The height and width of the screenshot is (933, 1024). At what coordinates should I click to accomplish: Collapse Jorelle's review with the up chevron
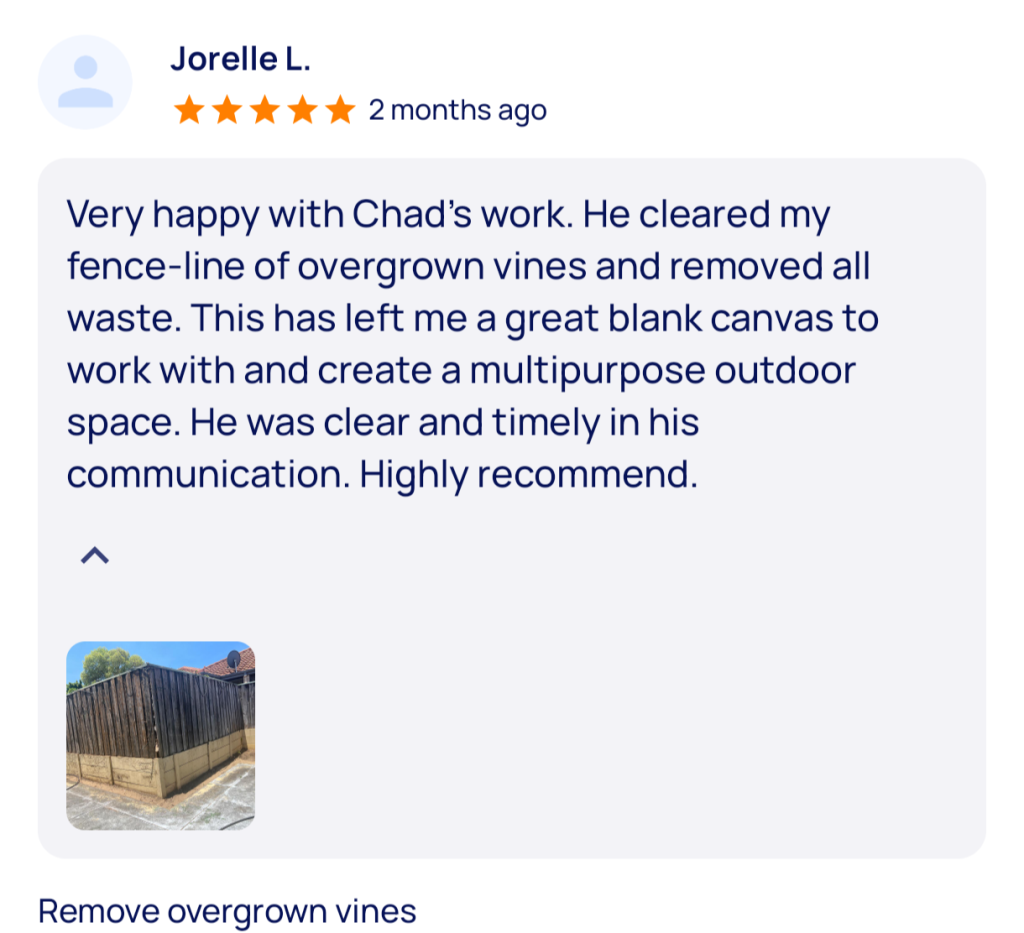pyautogui.click(x=94, y=556)
